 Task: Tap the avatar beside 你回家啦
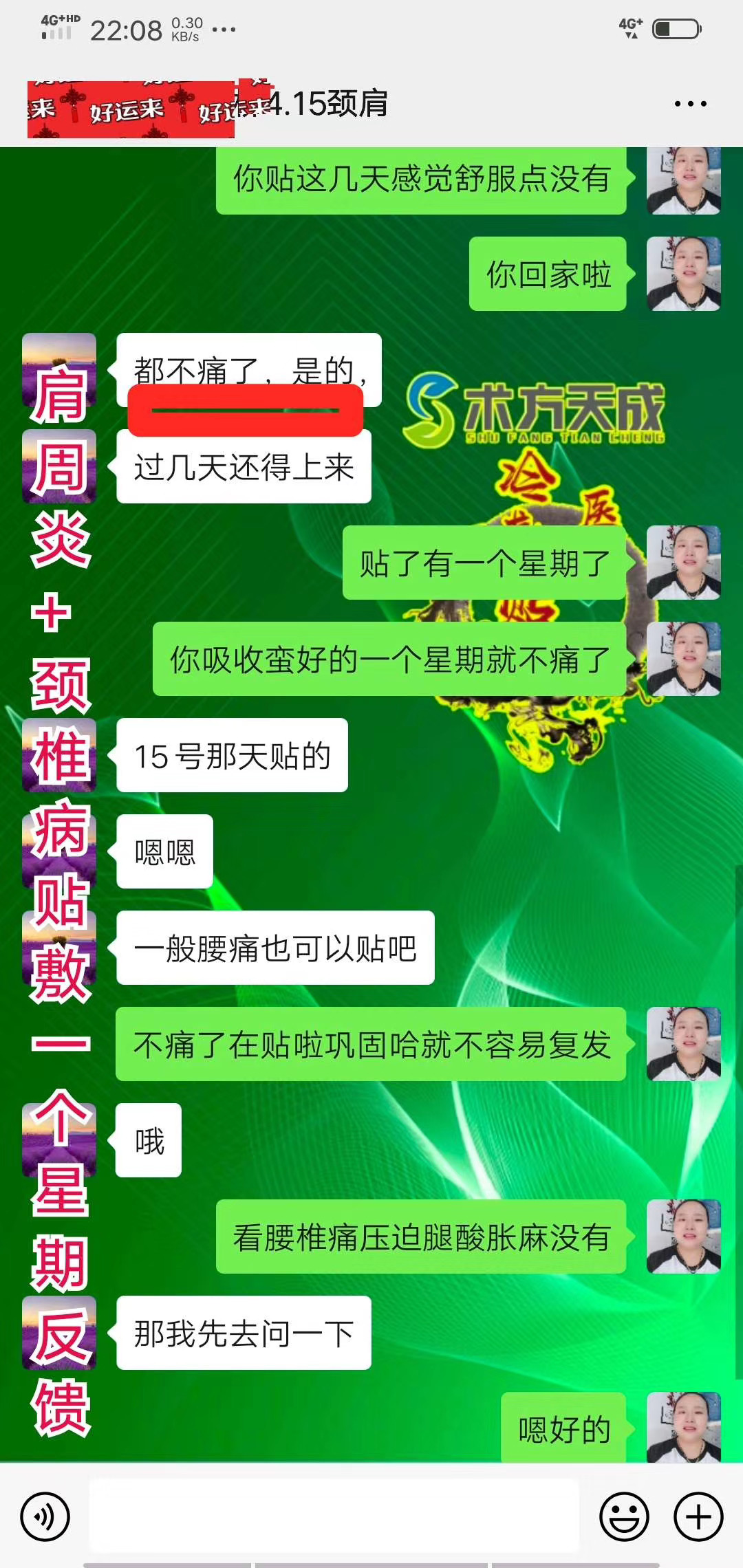point(683,274)
